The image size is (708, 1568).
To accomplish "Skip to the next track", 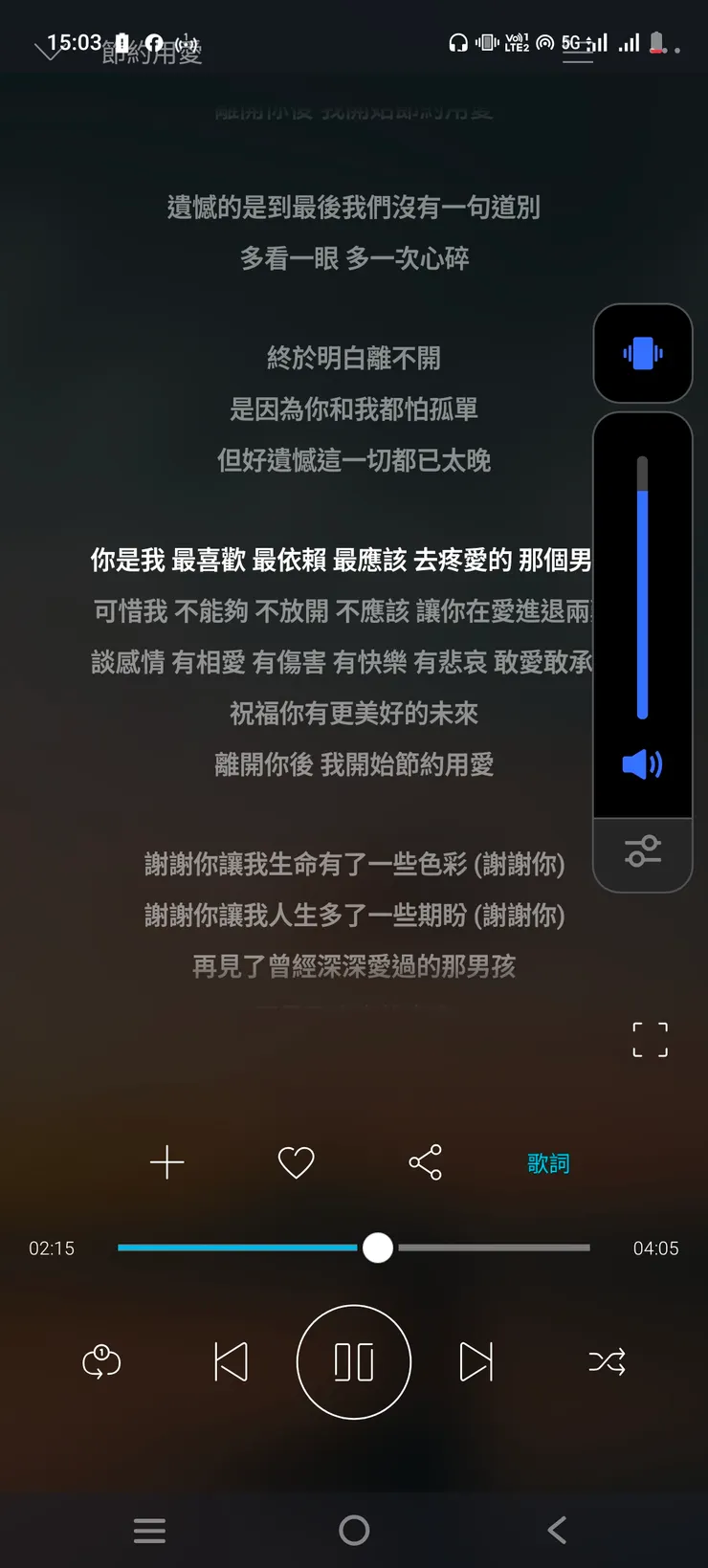I will coord(476,1361).
